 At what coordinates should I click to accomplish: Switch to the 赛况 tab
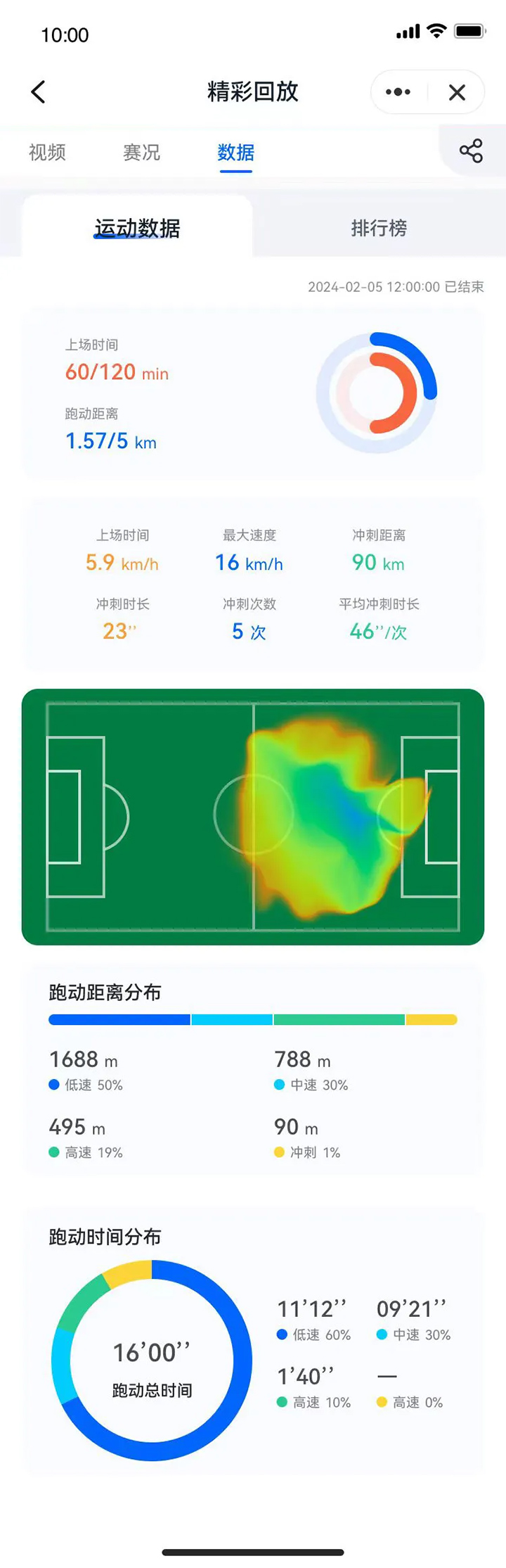[x=141, y=152]
